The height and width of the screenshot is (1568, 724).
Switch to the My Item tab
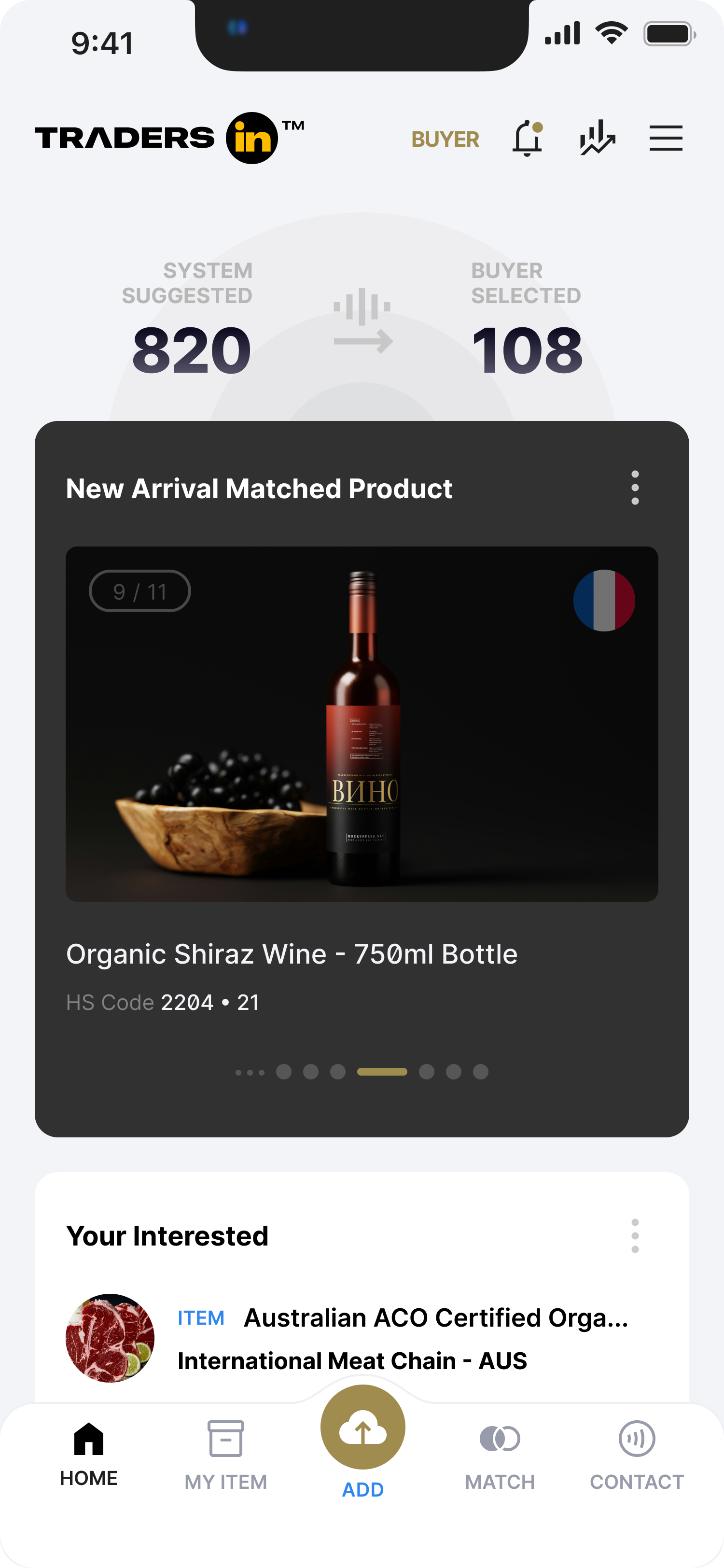[x=226, y=1455]
